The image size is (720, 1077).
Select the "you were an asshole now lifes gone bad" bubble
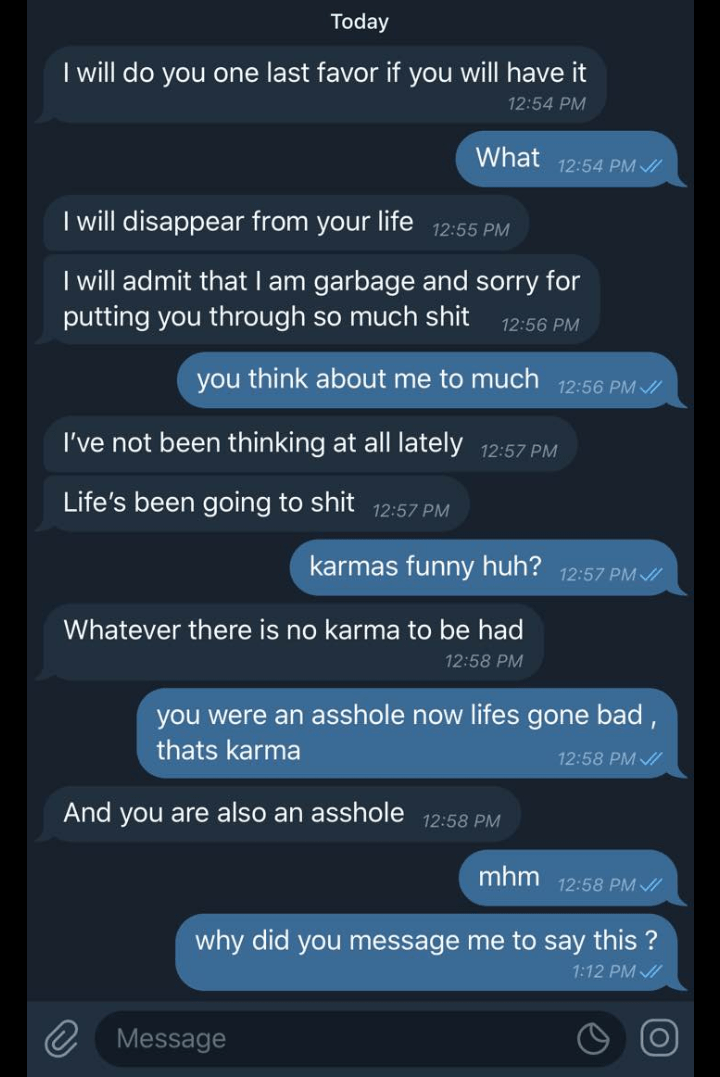(400, 732)
